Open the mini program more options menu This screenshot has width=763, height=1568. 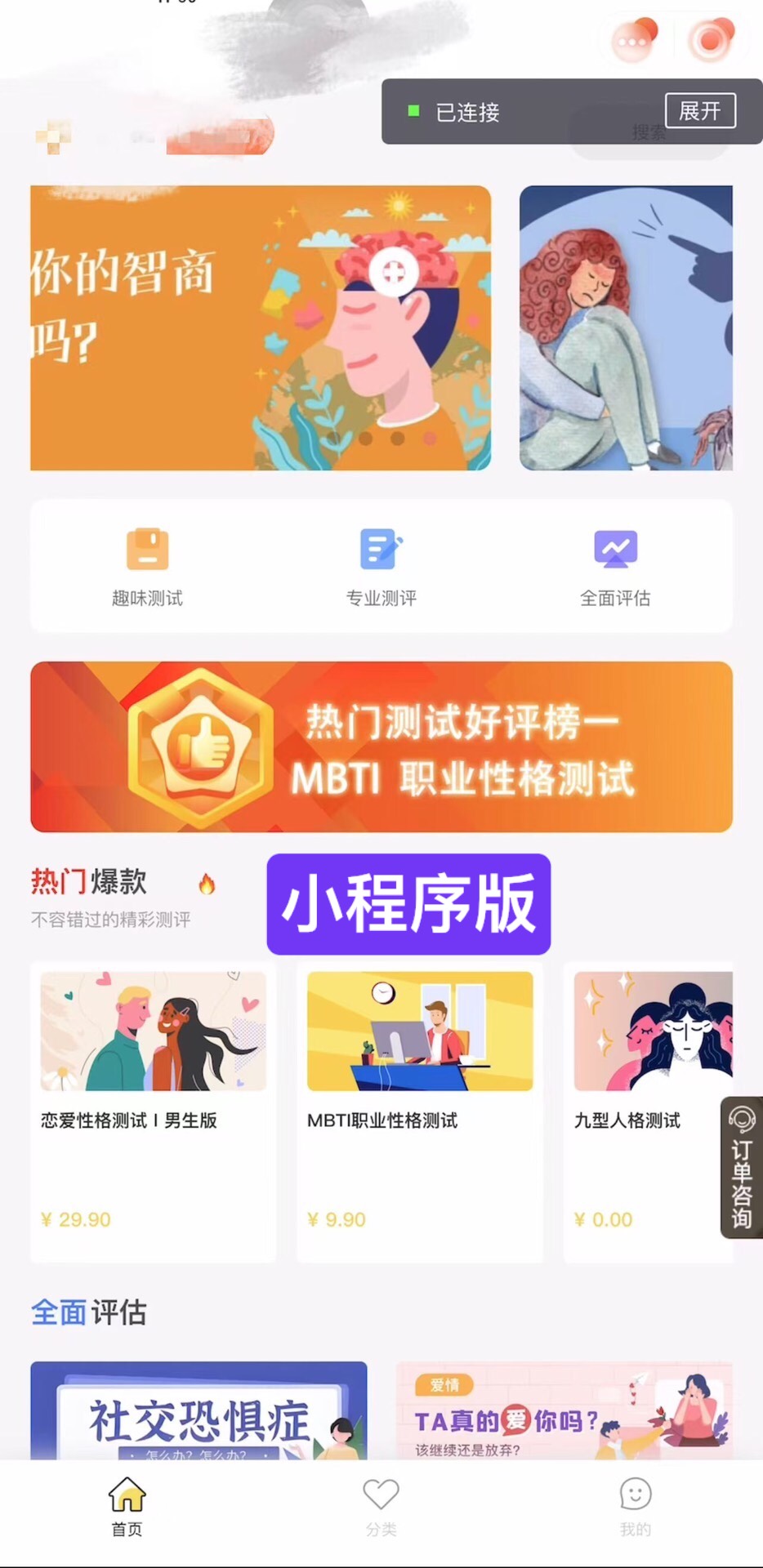click(633, 41)
